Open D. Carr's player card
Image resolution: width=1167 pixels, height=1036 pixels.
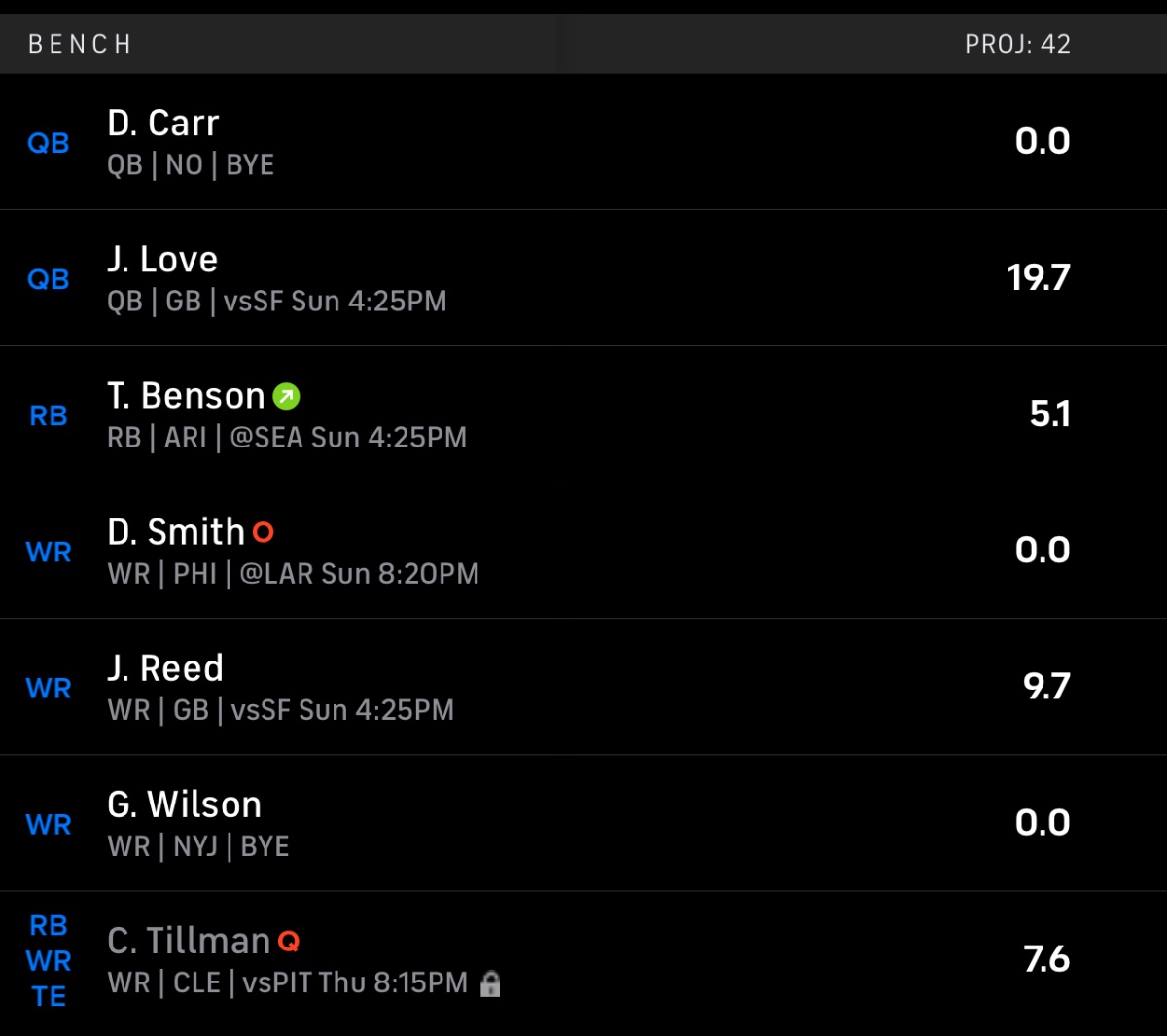[163, 125]
